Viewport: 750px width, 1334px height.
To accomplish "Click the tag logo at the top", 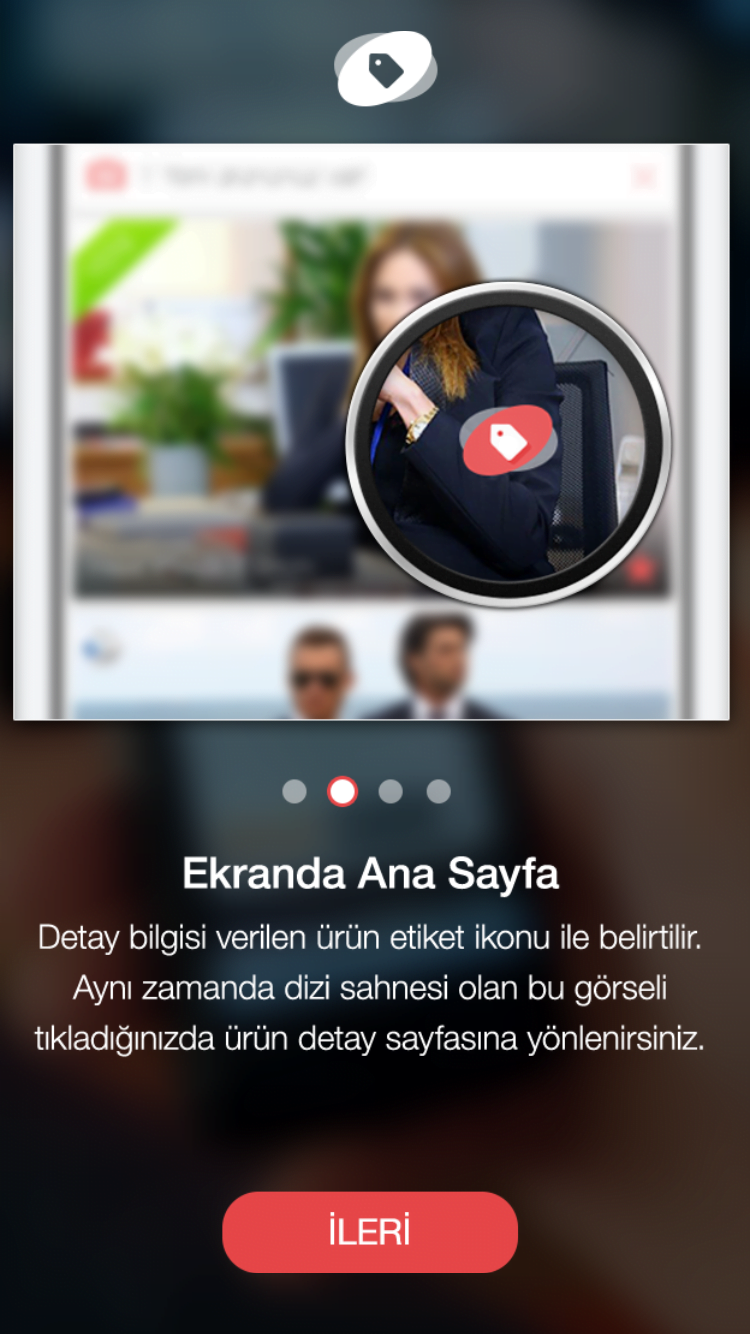I will (x=385, y=67).
